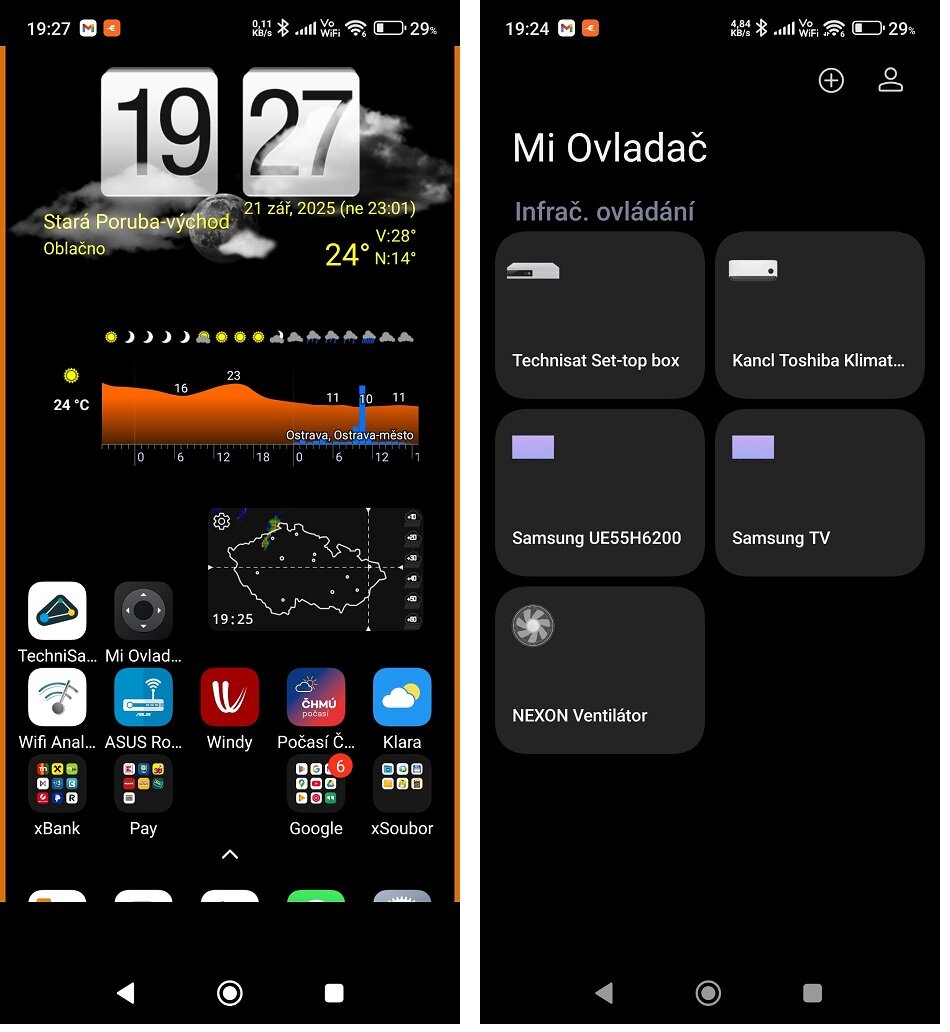The width and height of the screenshot is (950, 1032).
Task: Open Kancl Toshiba Klimatizace remote card
Action: [820, 315]
